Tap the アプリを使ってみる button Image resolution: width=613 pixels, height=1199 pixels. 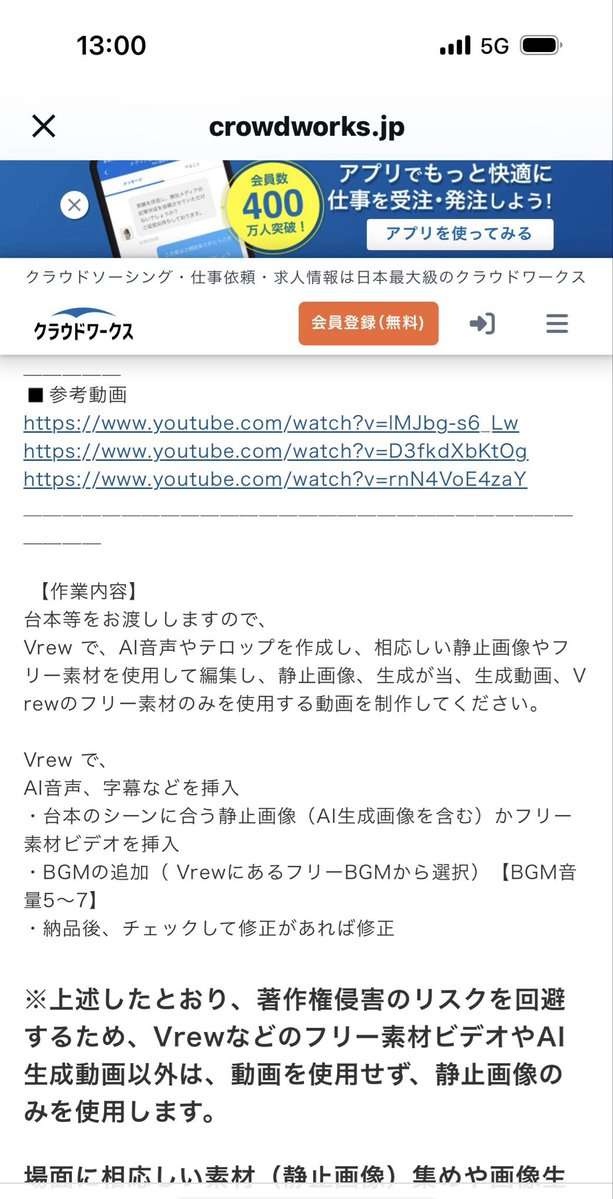(459, 233)
